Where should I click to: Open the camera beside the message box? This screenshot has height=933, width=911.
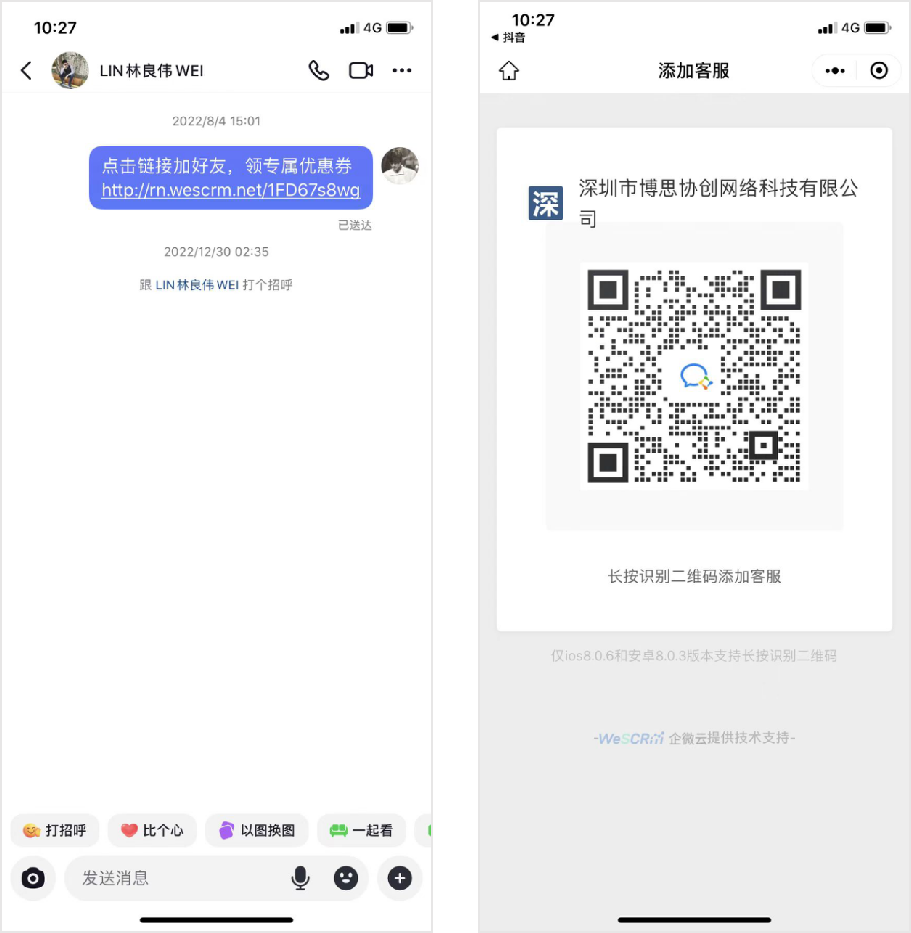click(33, 878)
